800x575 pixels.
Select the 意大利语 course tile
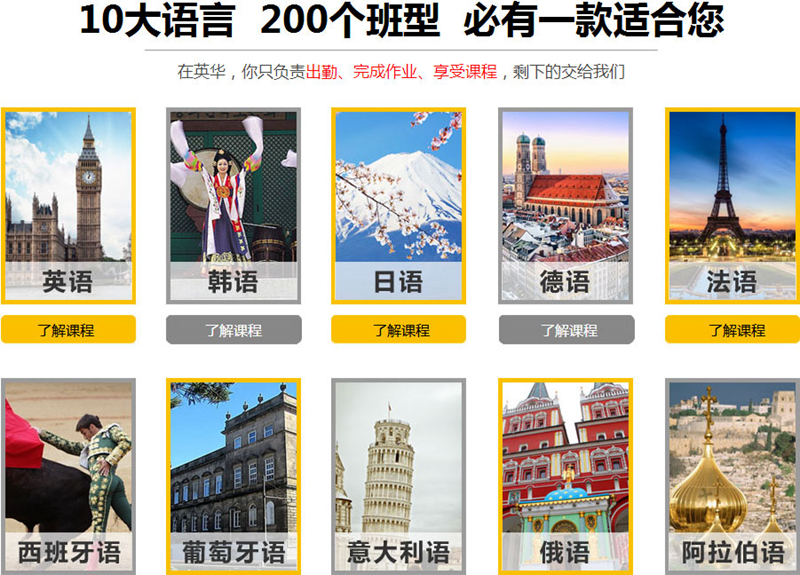(x=398, y=475)
